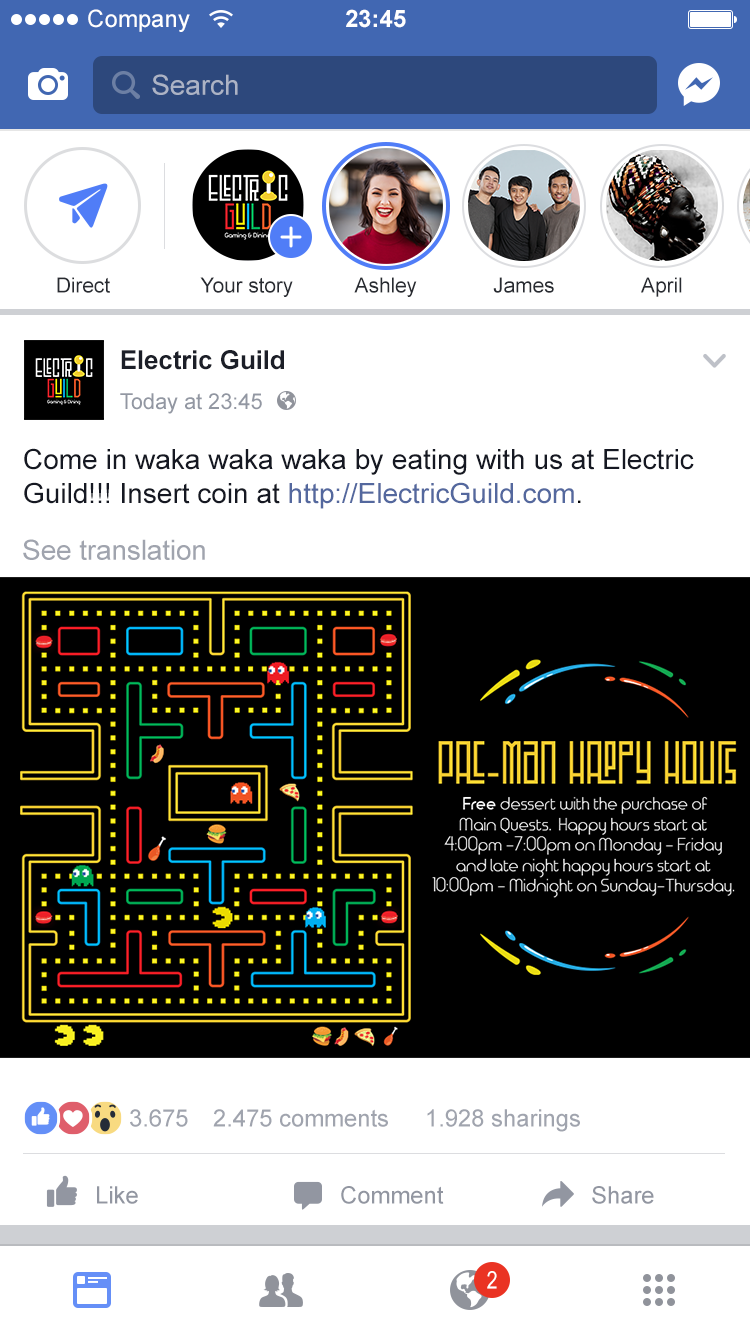
Task: Open Direct messages
Action: tap(83, 206)
